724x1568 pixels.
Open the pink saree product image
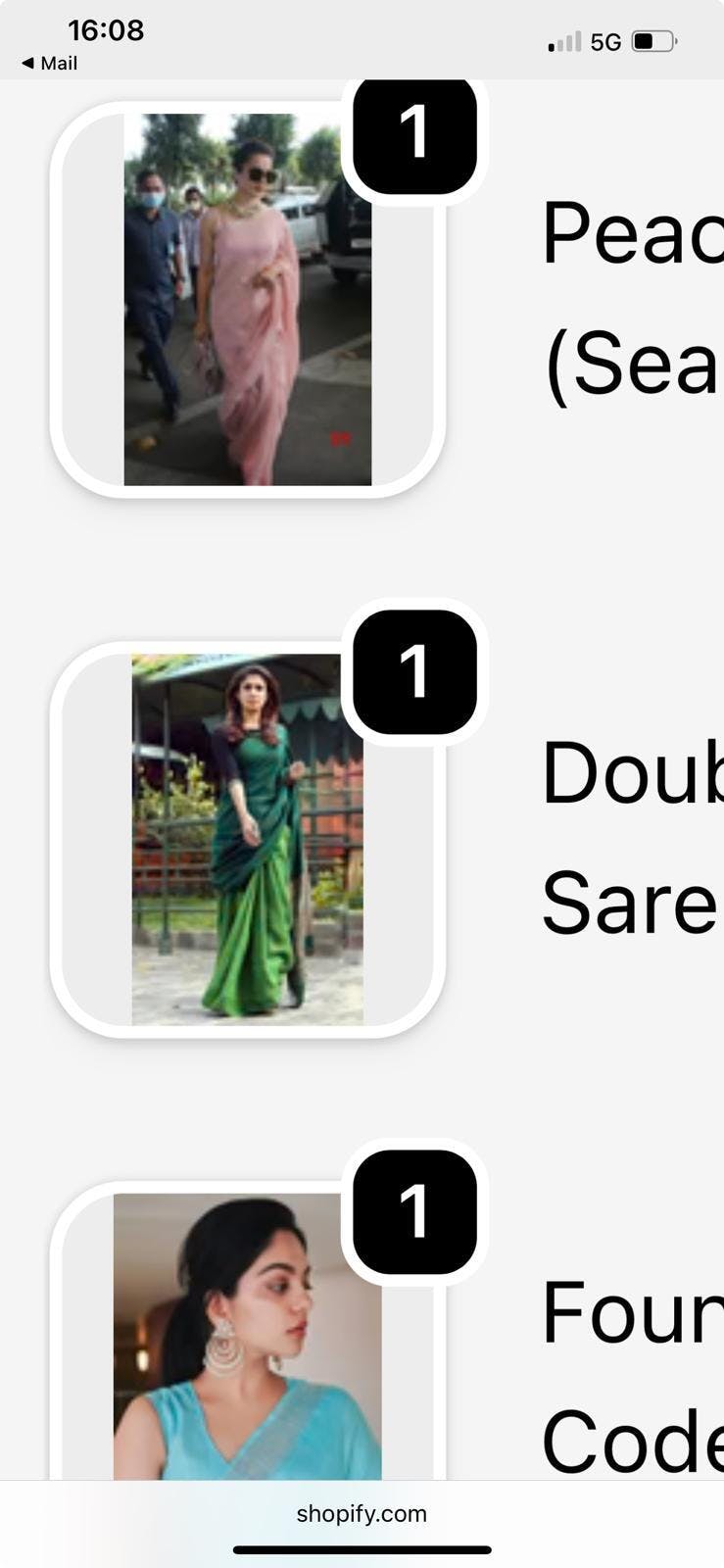[x=247, y=300]
